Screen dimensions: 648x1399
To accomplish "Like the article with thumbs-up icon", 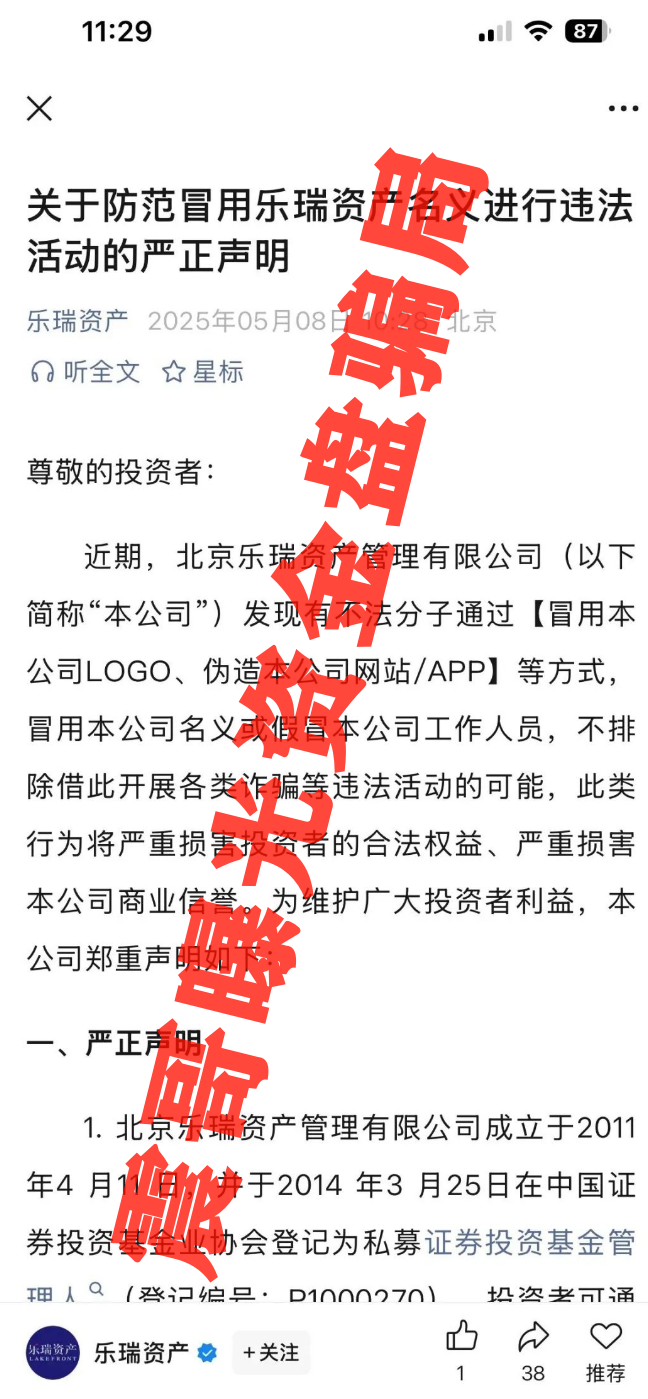I will [461, 1337].
